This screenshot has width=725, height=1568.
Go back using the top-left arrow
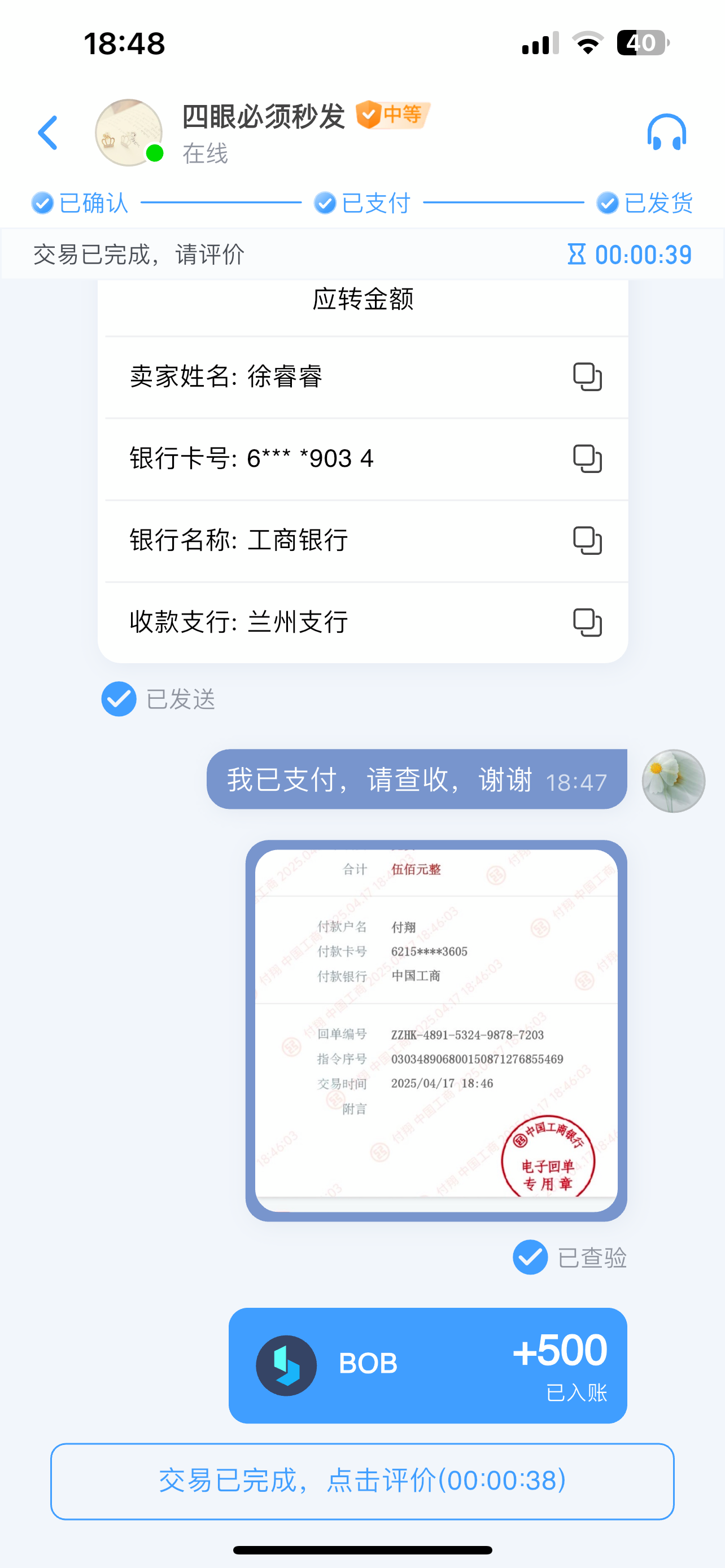(47, 133)
